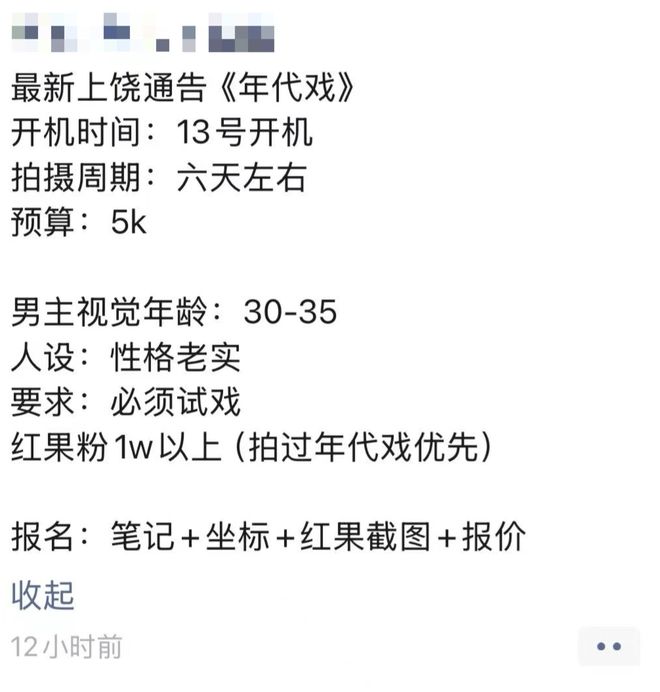Image resolution: width=660 pixels, height=692 pixels.
Task: Collapse the post with 收起
Action: pos(43,594)
